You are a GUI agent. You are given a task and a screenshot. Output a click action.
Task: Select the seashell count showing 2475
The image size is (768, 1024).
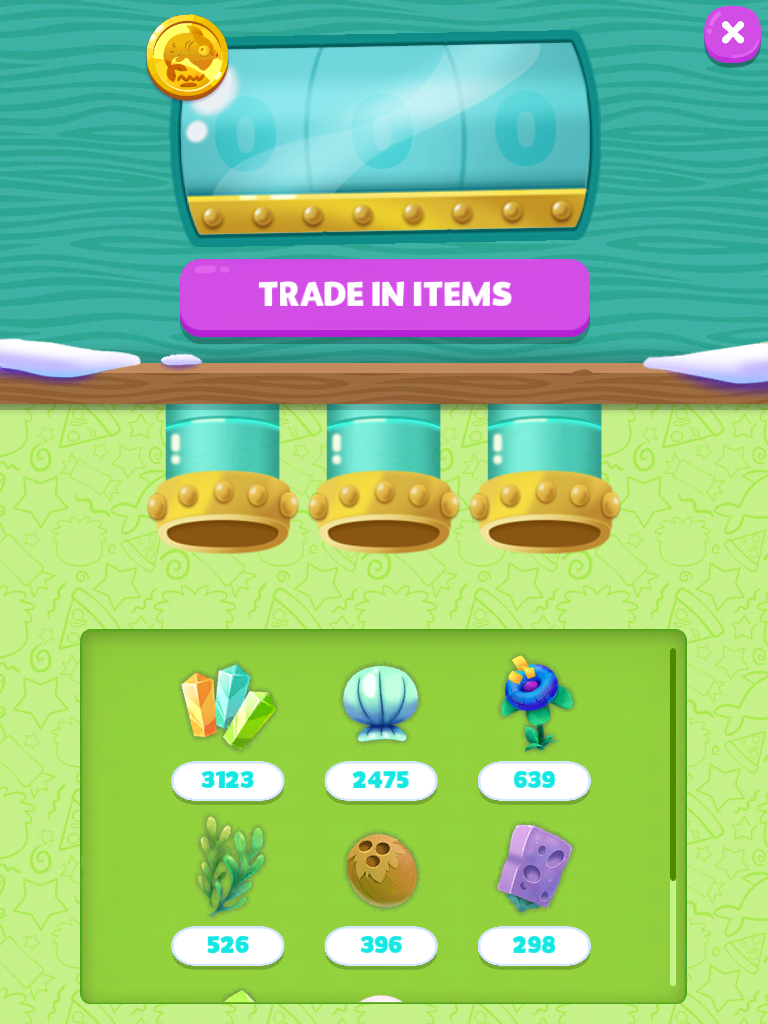pos(381,781)
